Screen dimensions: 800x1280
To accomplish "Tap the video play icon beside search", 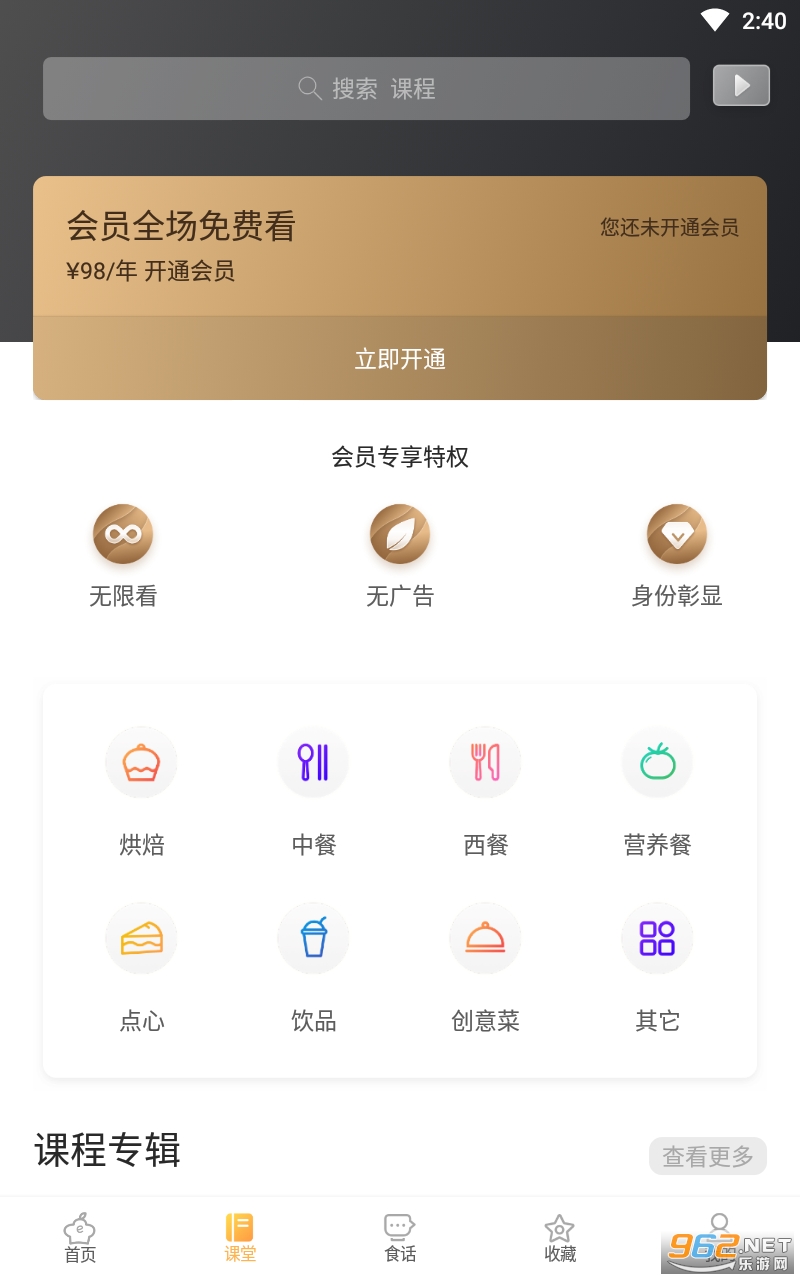I will tap(741, 86).
